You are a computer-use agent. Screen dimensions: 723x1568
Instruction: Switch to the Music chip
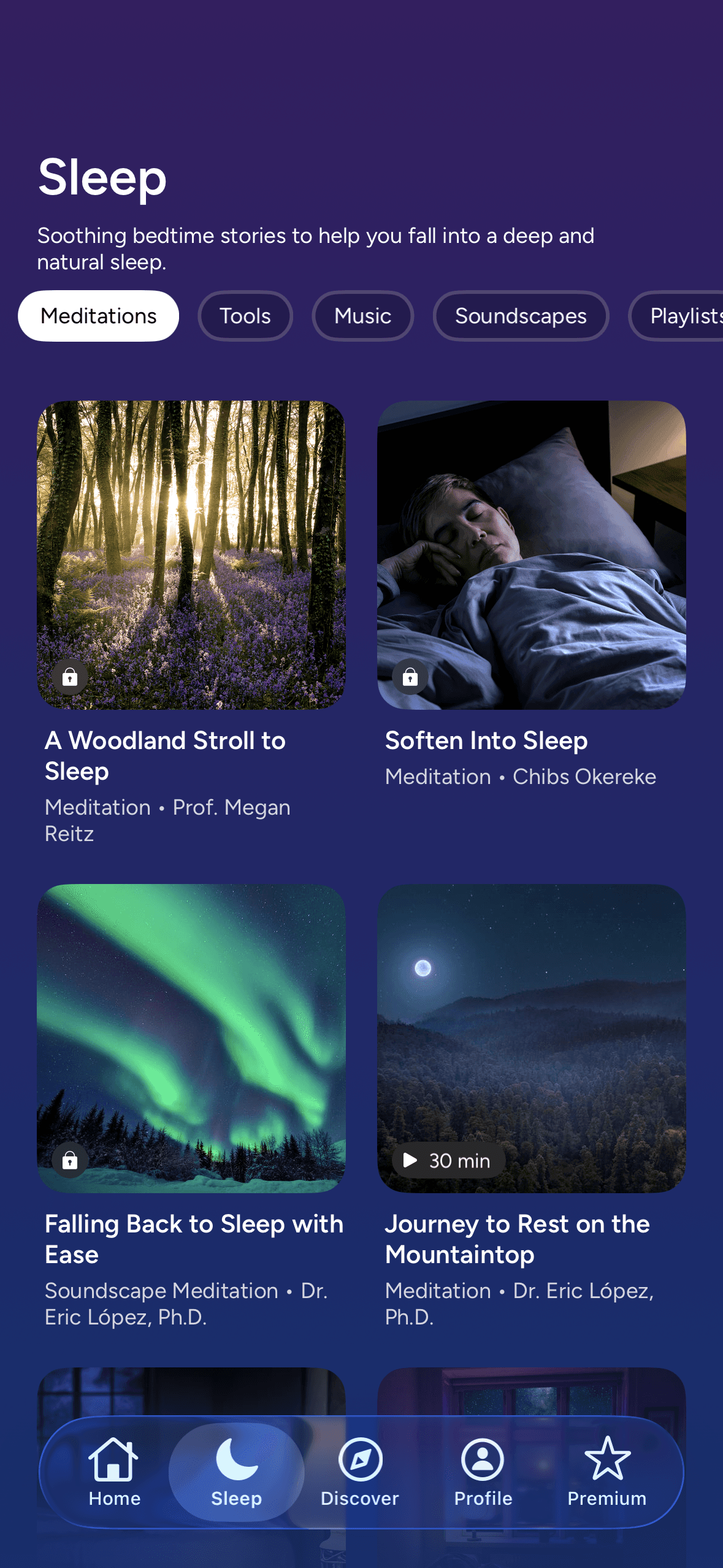pos(363,316)
